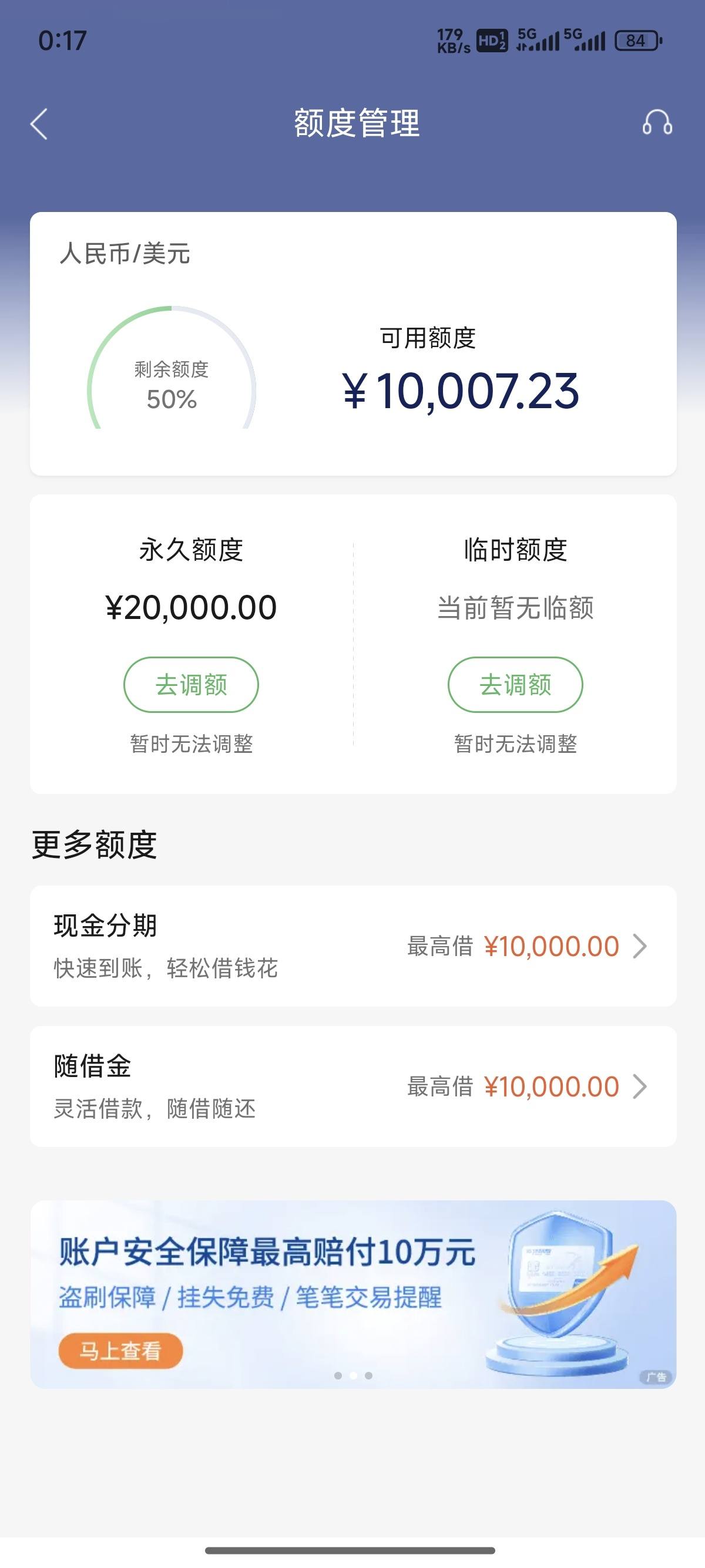
Task: Tap 马上查看 on the security banner
Action: [120, 1351]
